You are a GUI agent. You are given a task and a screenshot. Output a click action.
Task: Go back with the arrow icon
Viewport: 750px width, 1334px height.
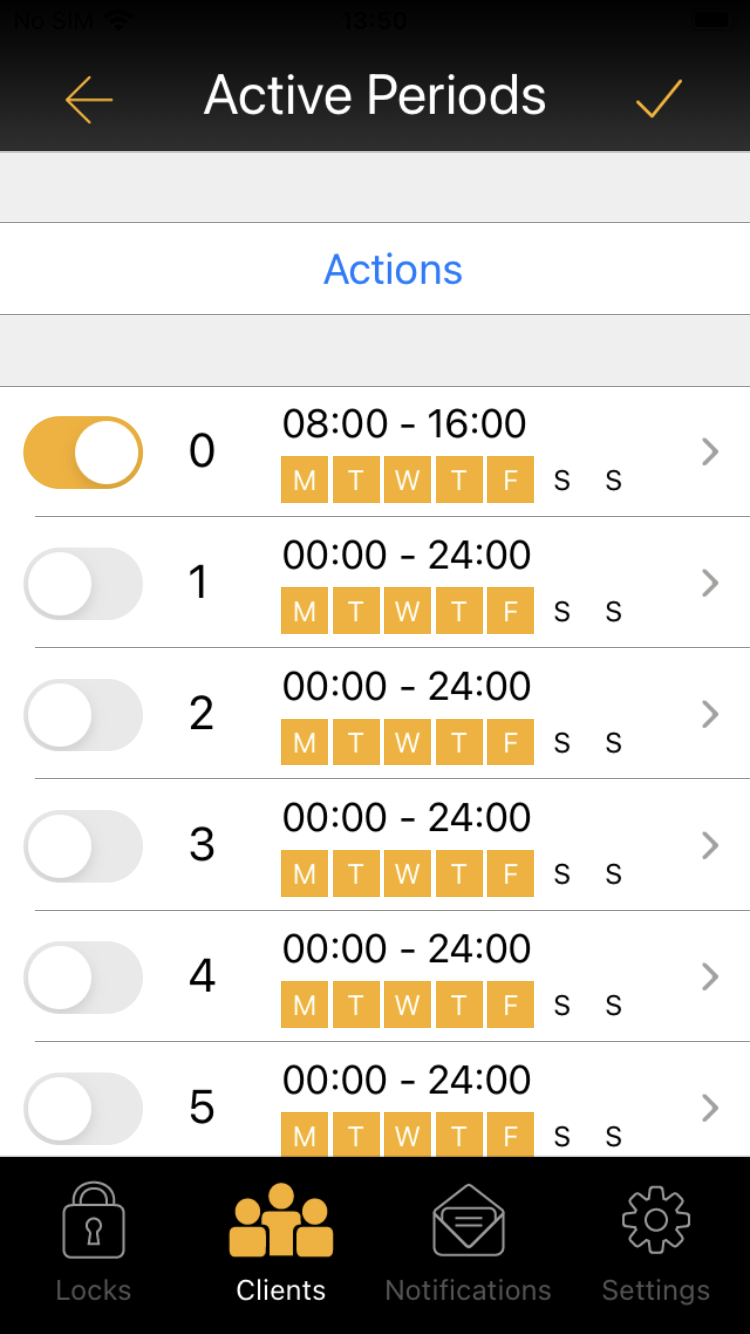pos(89,99)
